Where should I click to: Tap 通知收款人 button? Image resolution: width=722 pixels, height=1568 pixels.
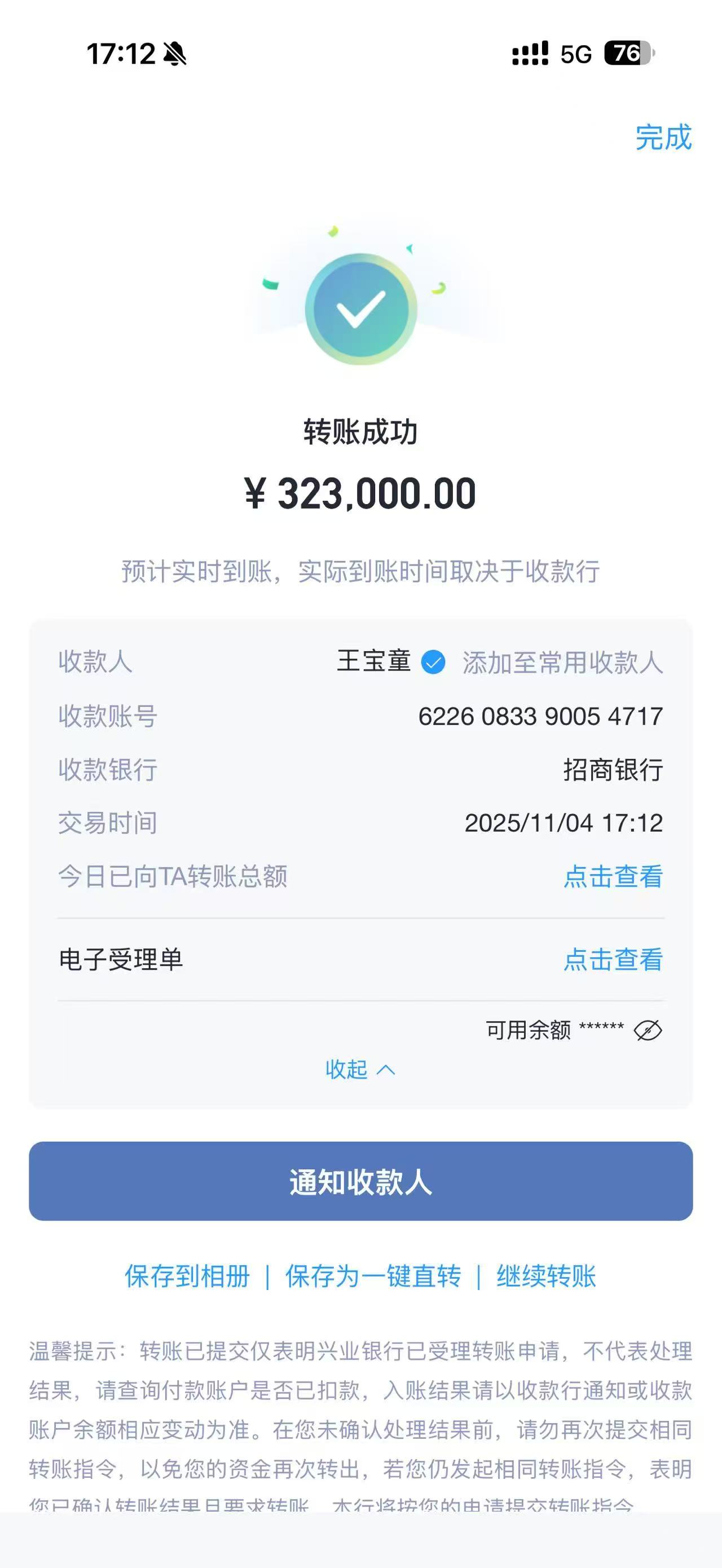click(x=360, y=1181)
